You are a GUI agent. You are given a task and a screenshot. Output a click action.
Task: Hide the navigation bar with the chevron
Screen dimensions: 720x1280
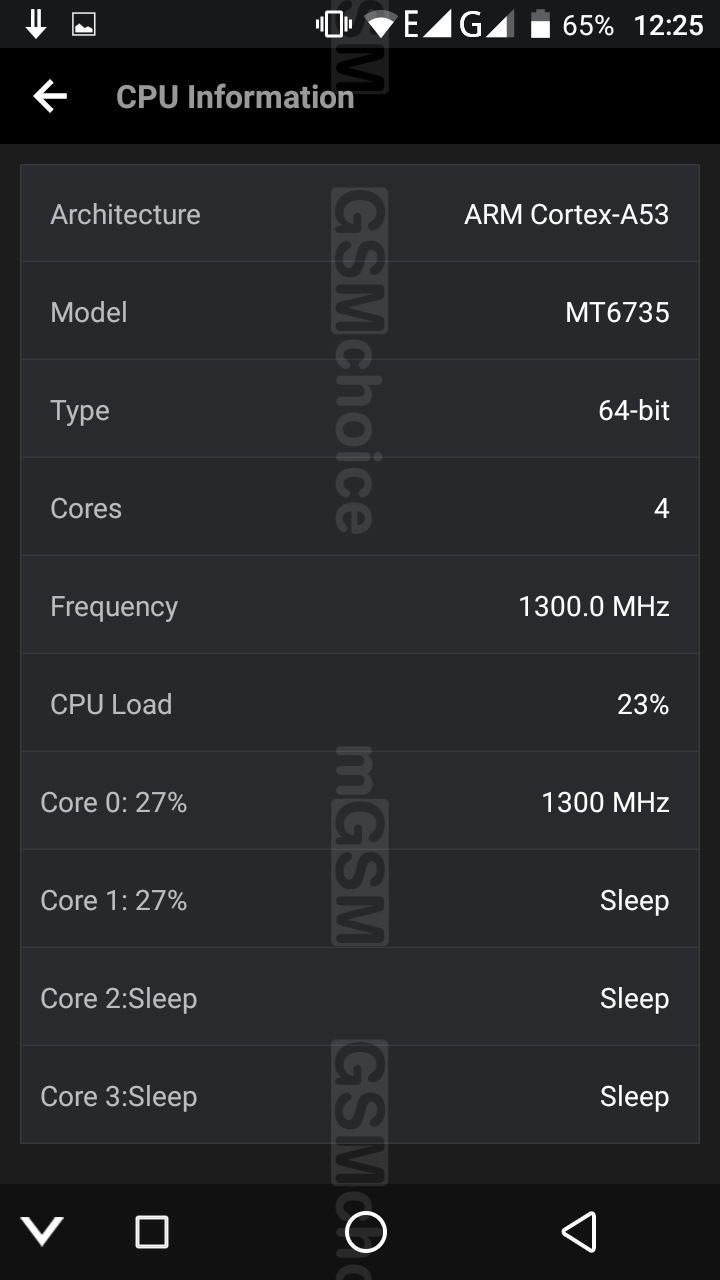[43, 1231]
